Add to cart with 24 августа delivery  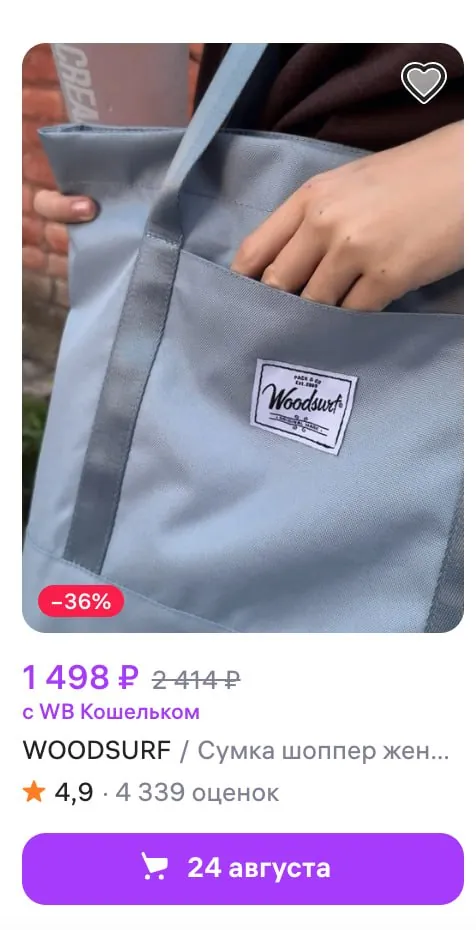pyautogui.click(x=243, y=868)
